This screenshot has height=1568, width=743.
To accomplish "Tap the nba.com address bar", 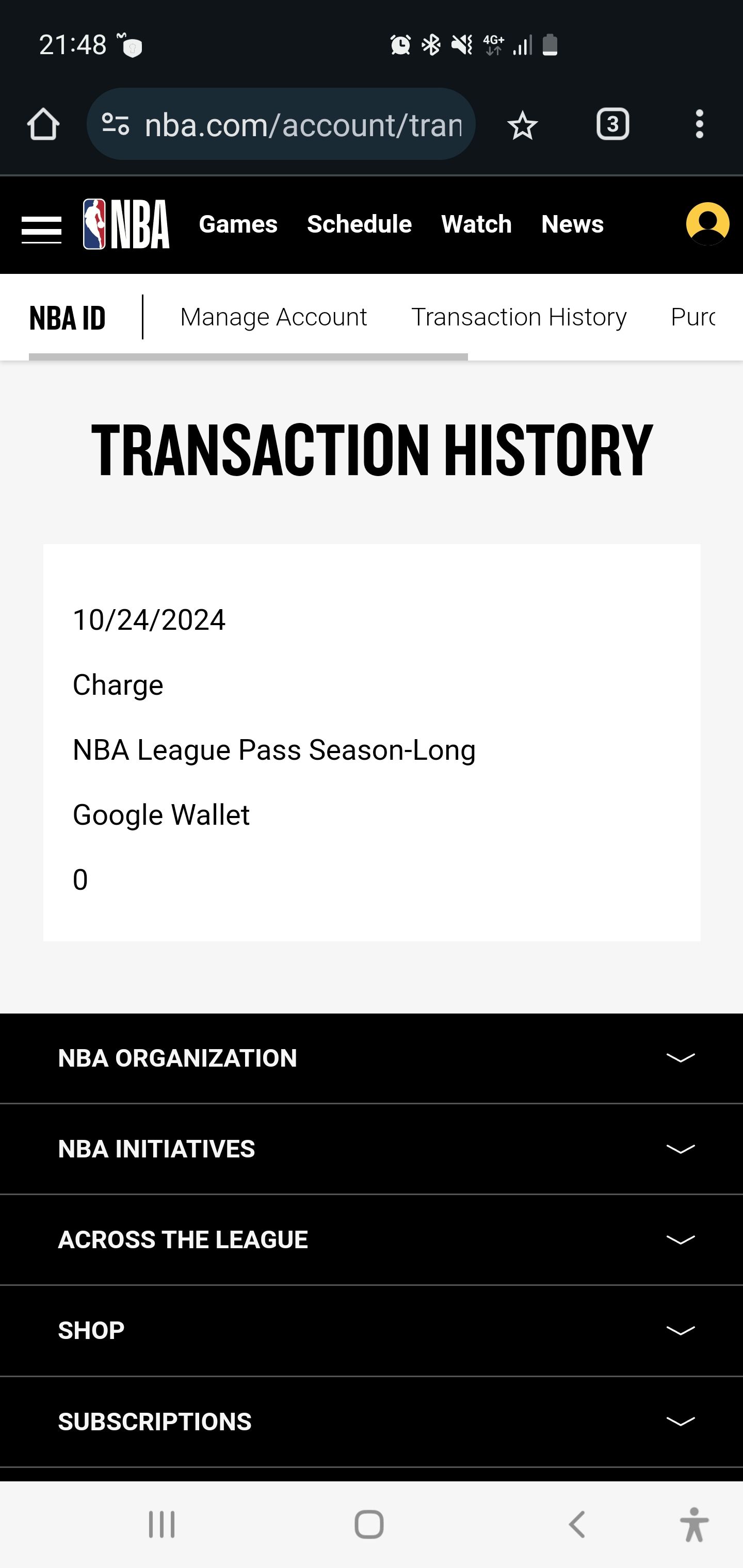I will (x=302, y=125).
